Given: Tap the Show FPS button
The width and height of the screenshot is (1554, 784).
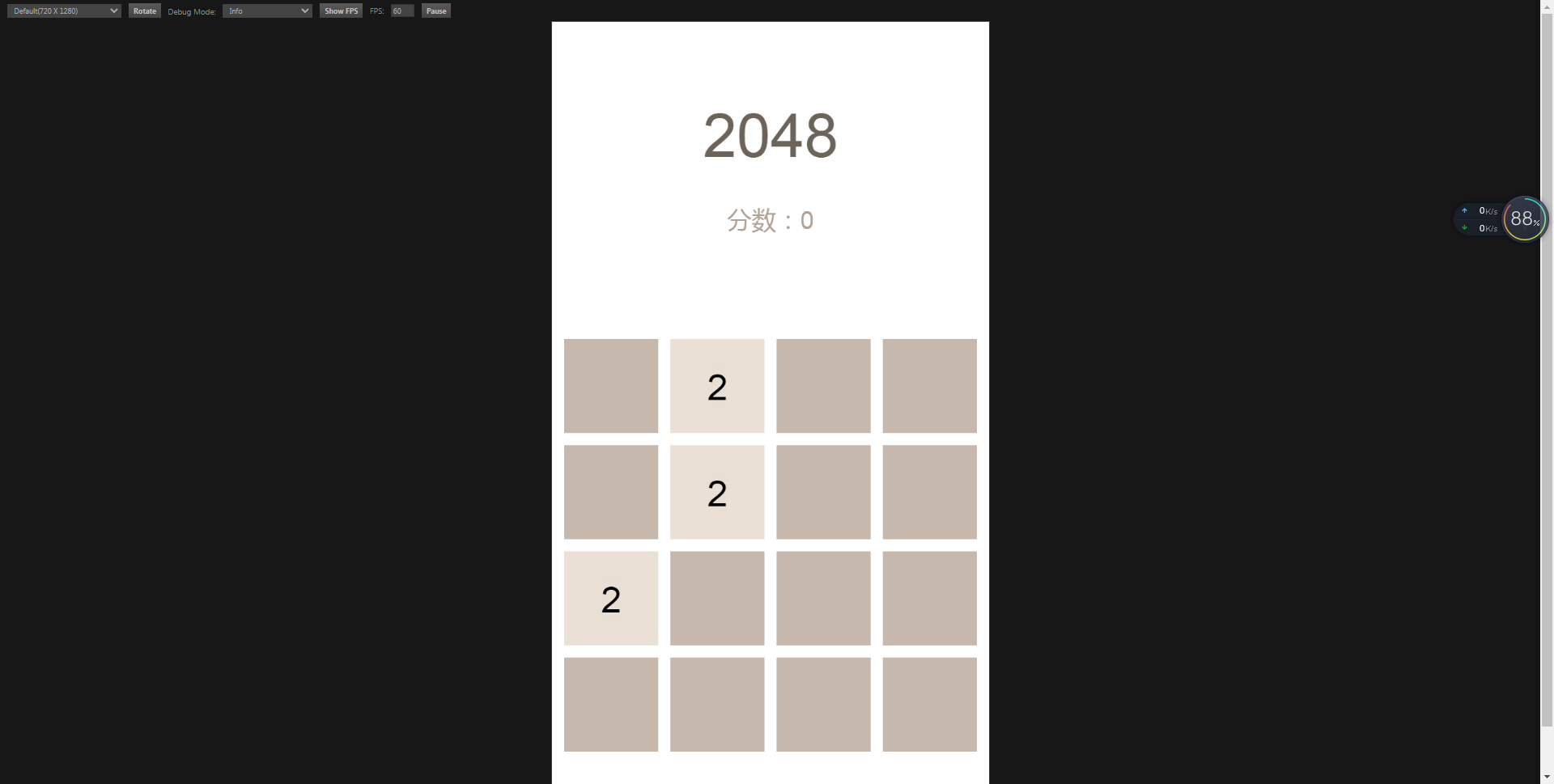Looking at the screenshot, I should pyautogui.click(x=341, y=11).
